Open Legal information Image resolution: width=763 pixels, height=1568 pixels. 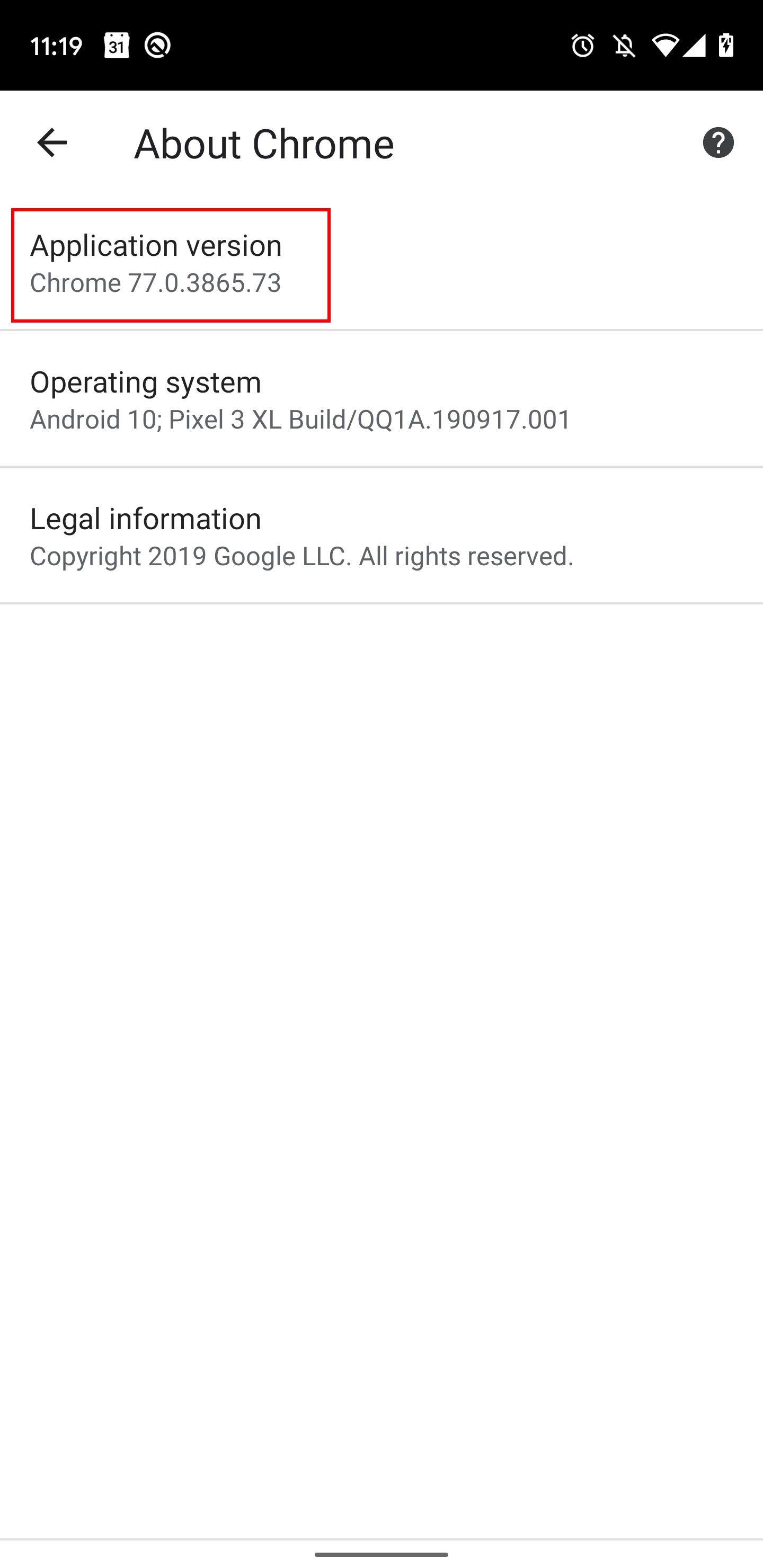[x=381, y=536]
